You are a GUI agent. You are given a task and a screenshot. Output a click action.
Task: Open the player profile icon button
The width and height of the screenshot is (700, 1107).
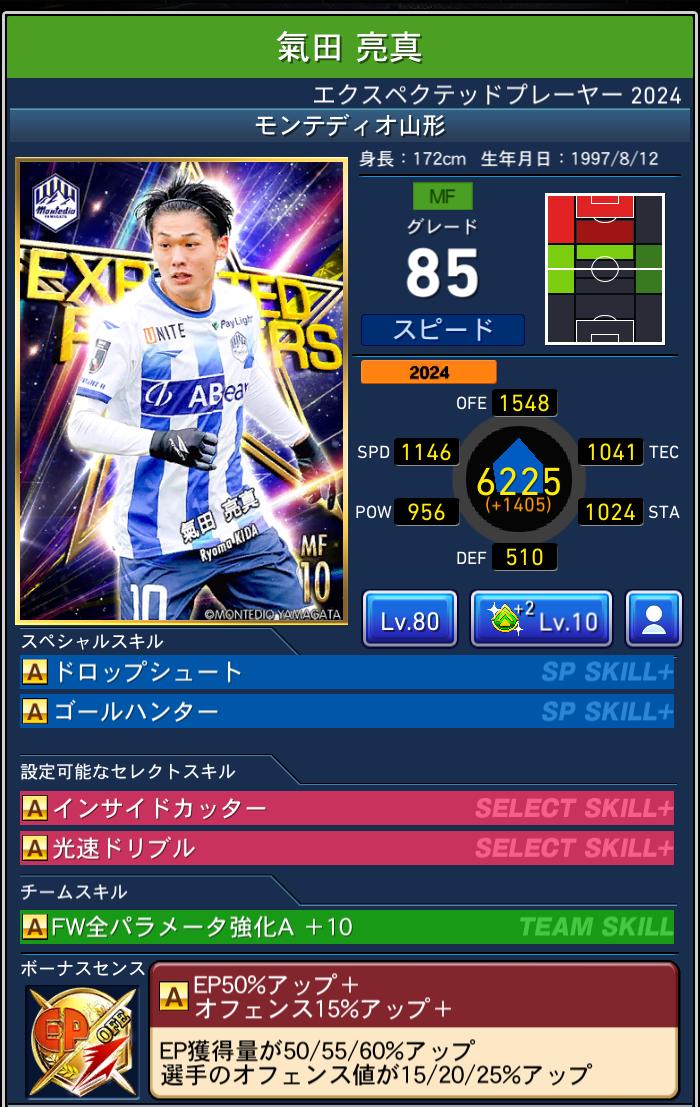(653, 620)
